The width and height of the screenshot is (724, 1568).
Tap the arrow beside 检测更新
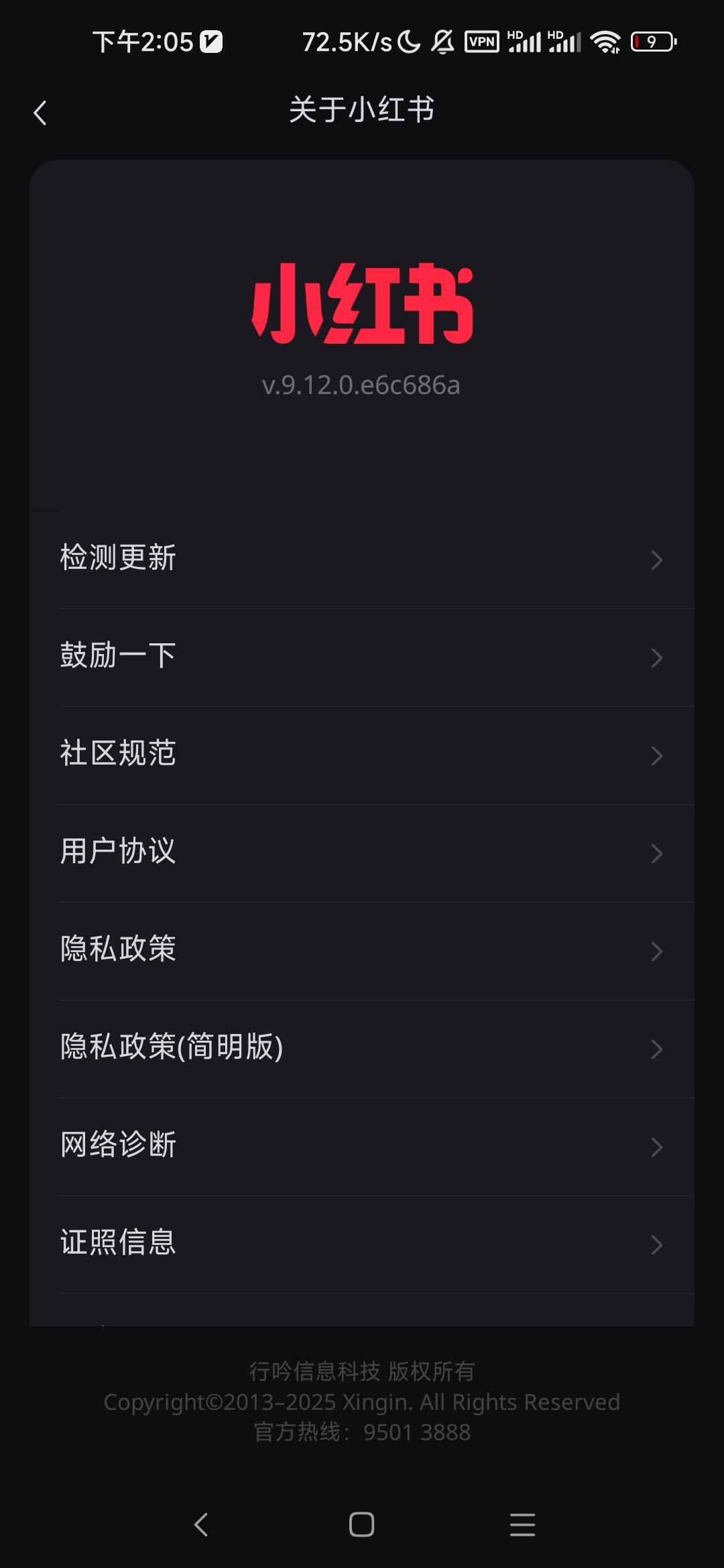point(657,560)
